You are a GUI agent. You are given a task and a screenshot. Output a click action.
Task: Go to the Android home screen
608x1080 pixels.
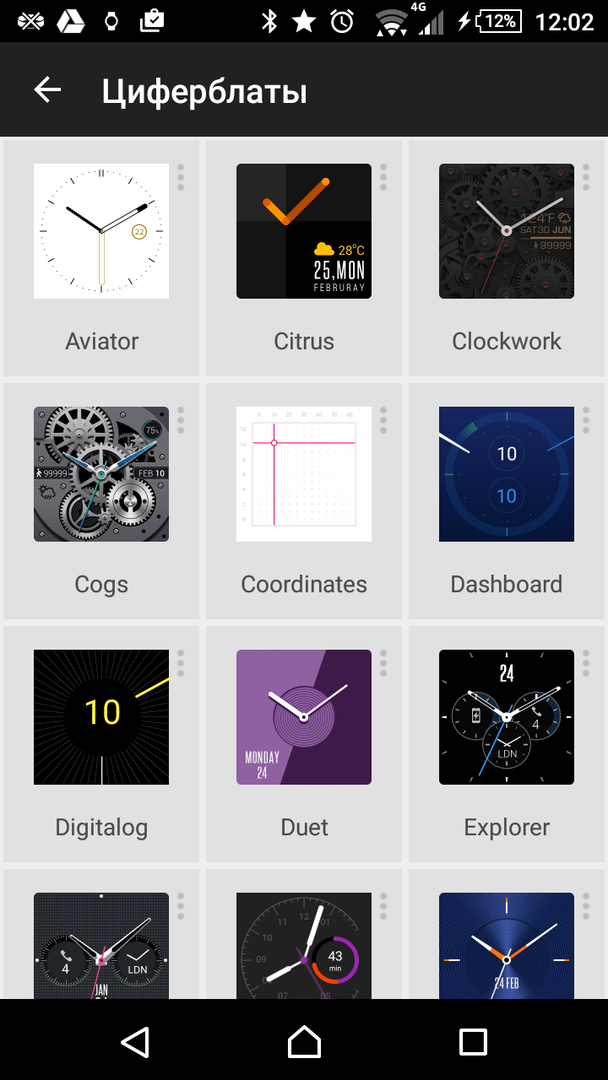[x=304, y=1042]
